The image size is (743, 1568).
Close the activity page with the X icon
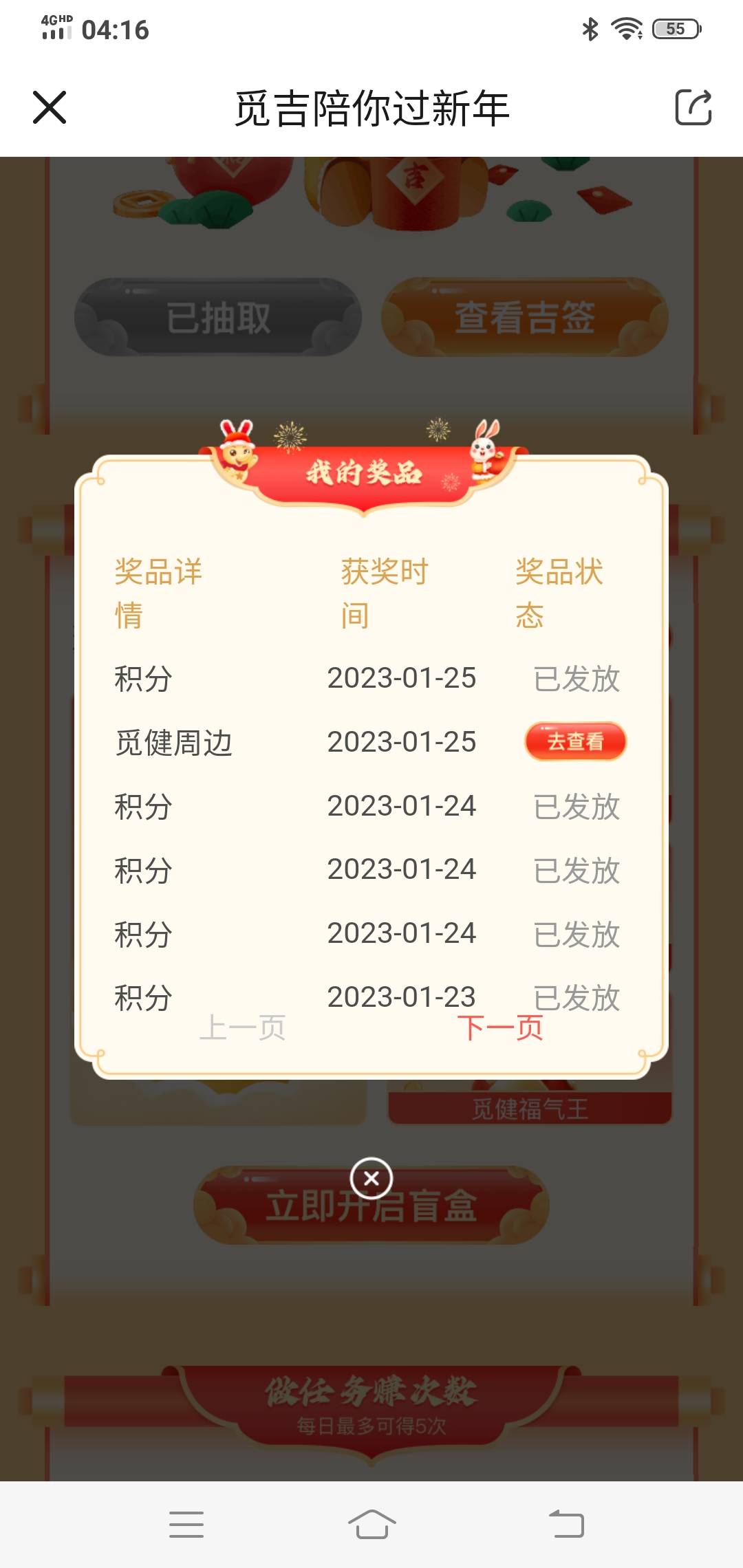click(x=50, y=107)
